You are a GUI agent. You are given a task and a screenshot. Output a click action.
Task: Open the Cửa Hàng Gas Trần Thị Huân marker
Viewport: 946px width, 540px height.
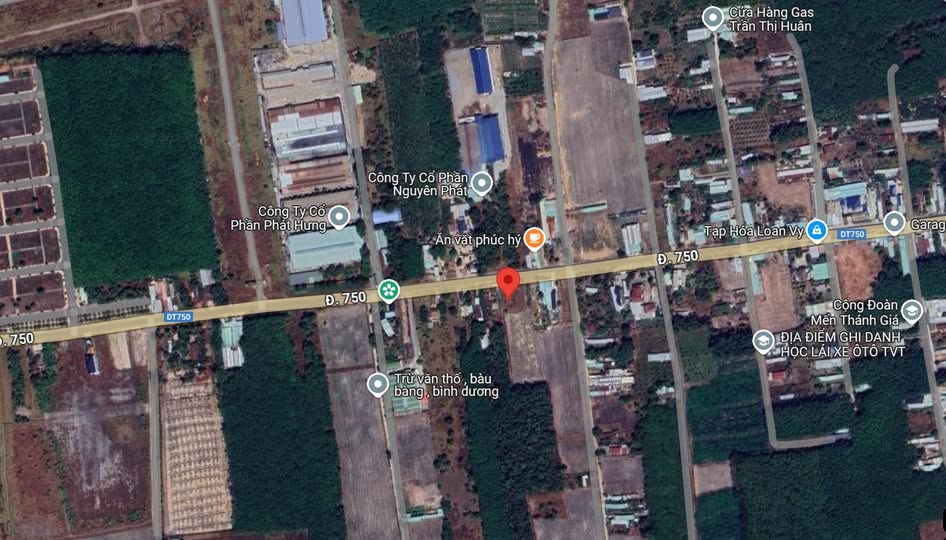click(712, 17)
